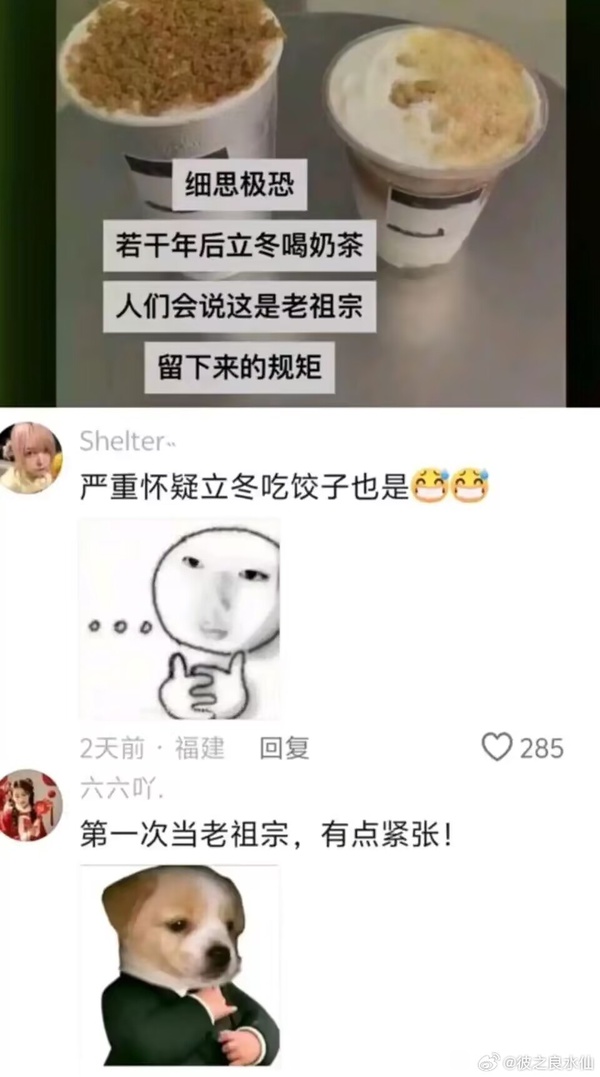Open Shelter's profile avatar
Screen dimensions: 600x1077
click(x=30, y=458)
